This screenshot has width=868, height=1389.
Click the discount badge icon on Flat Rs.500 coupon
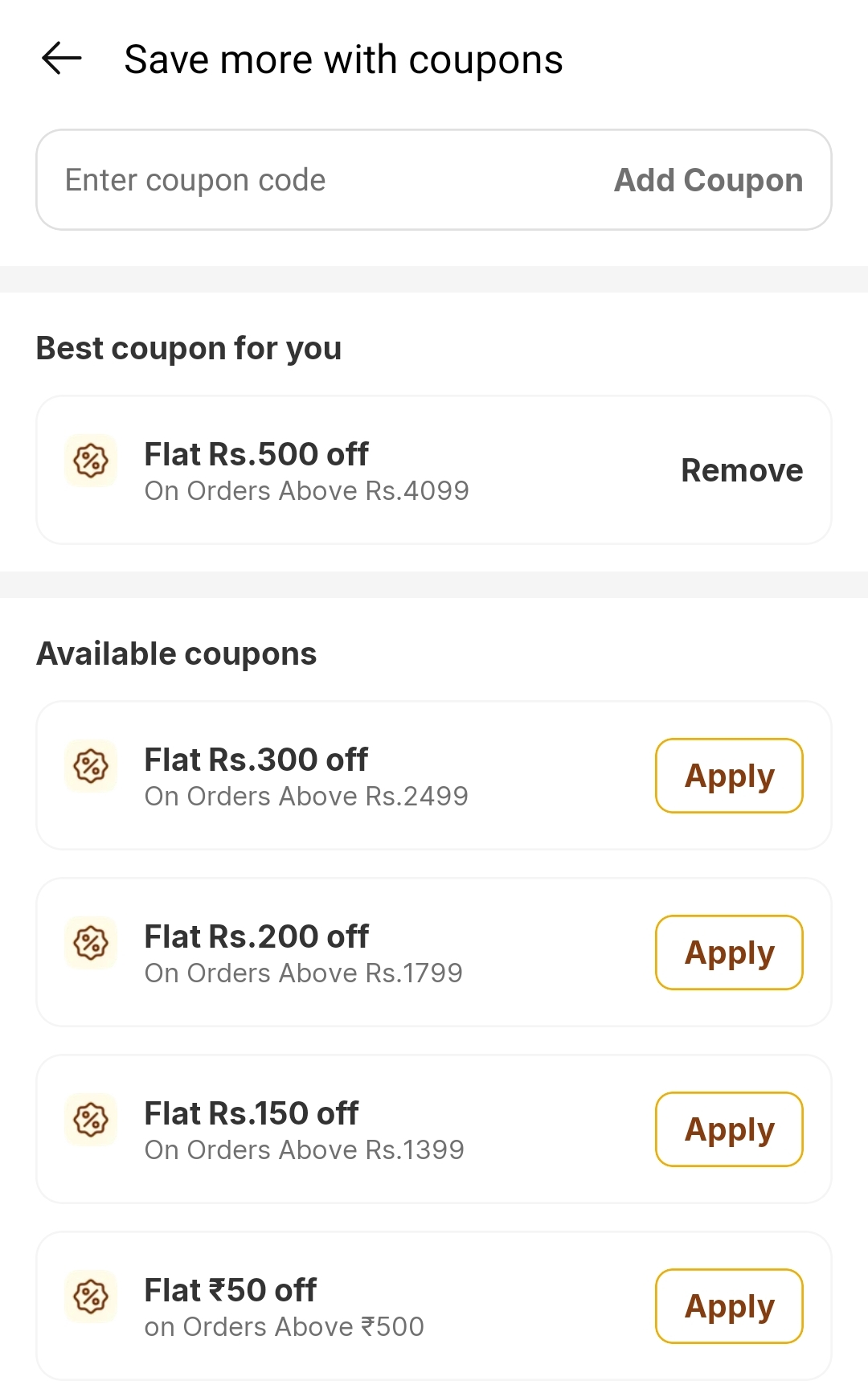click(90, 460)
